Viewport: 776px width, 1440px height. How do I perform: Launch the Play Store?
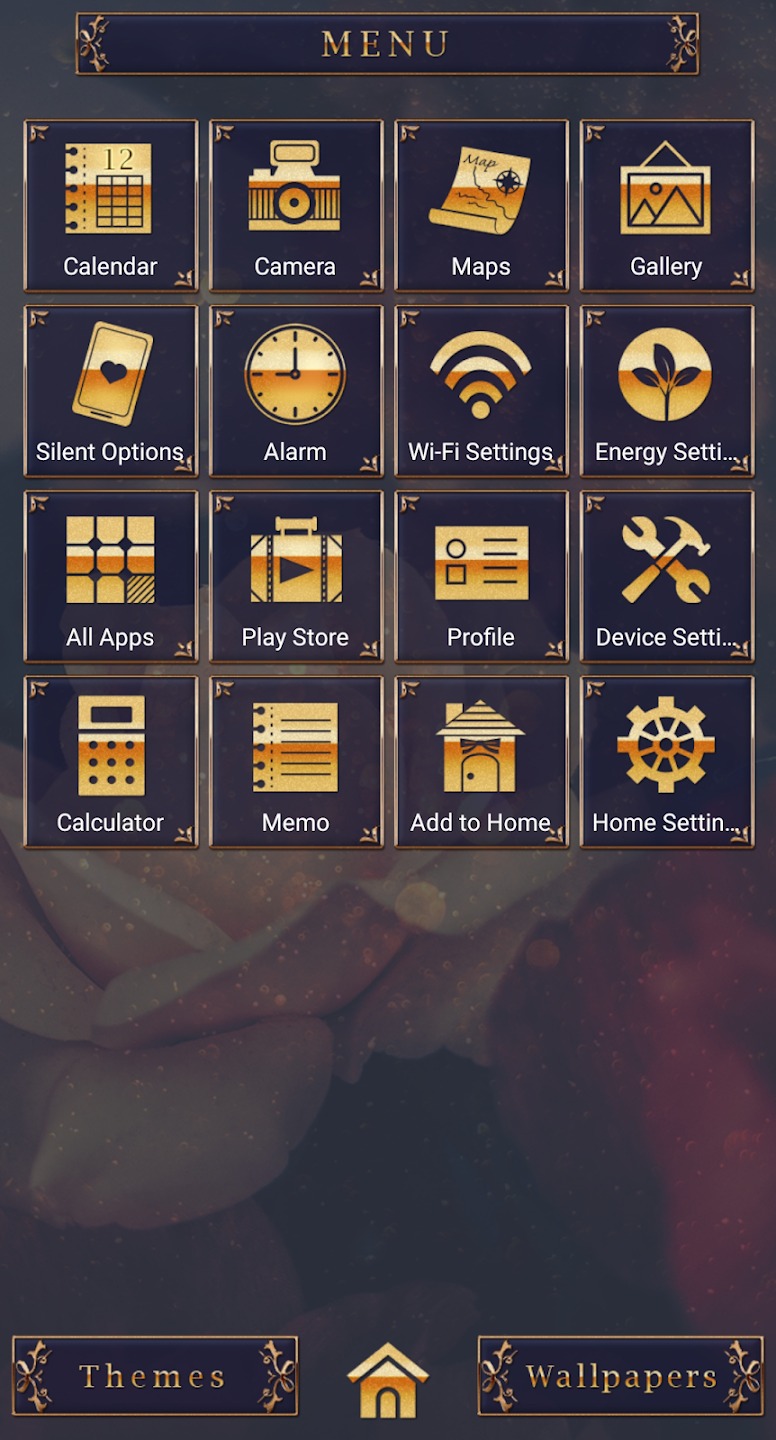click(295, 576)
